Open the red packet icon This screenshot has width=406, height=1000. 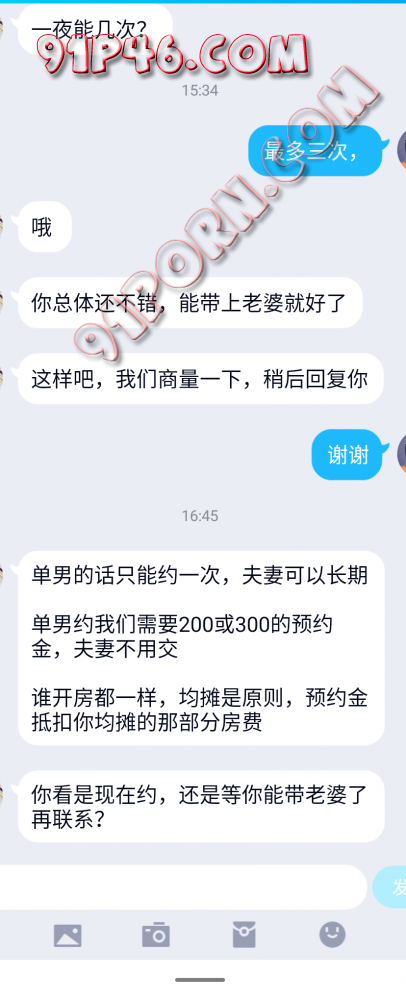point(244,935)
